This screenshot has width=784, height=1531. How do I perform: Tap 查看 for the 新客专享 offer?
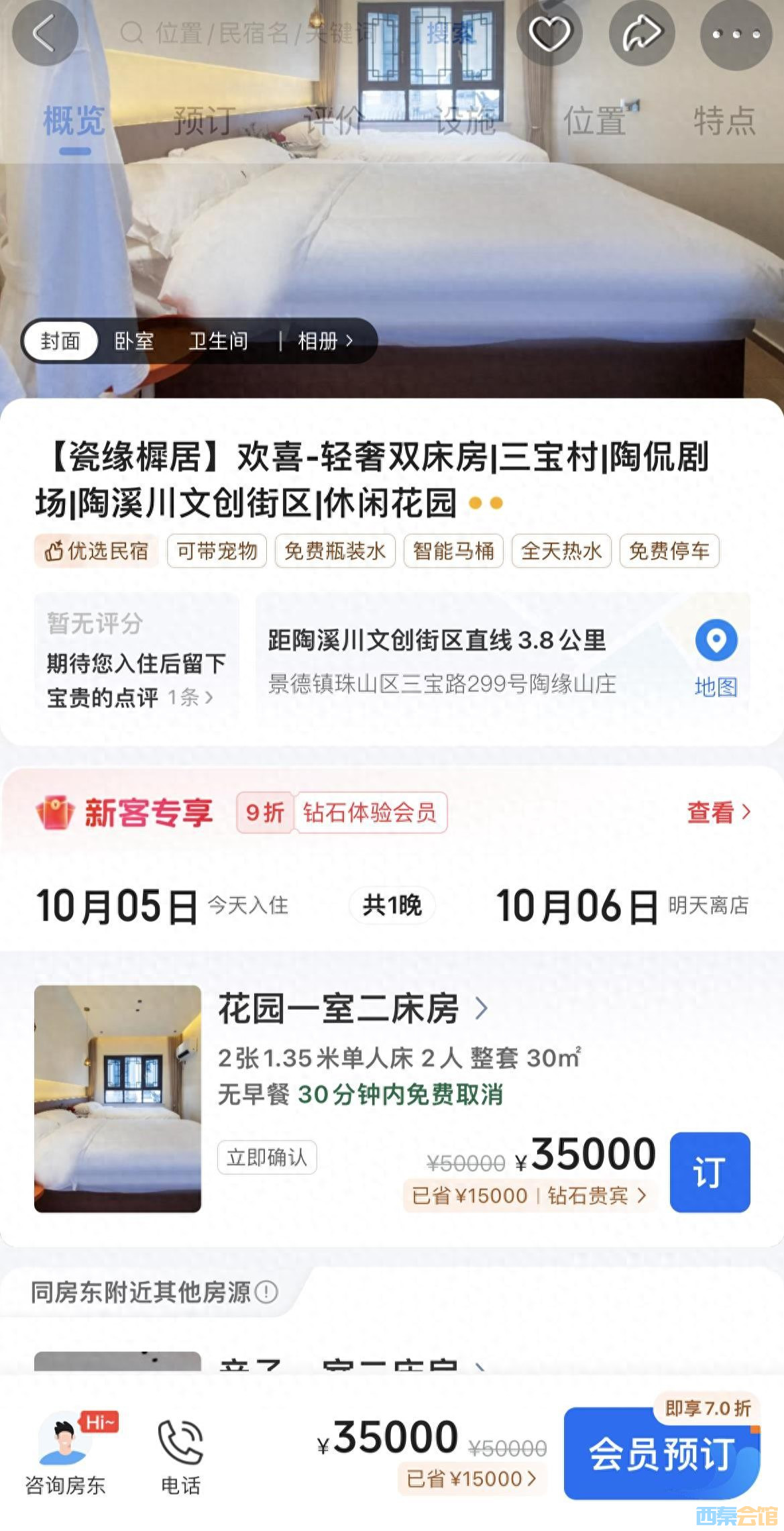[x=718, y=812]
